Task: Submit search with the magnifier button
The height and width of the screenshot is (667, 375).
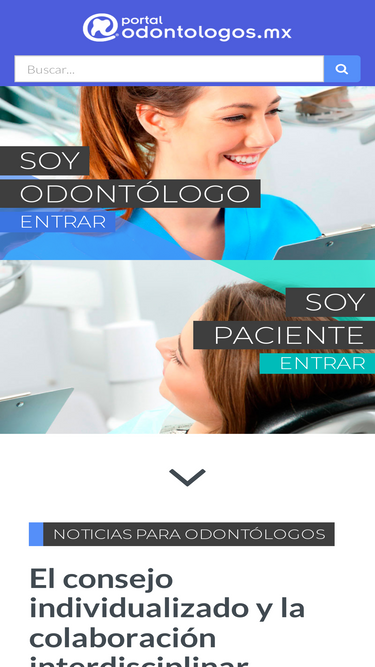Action: (x=342, y=69)
